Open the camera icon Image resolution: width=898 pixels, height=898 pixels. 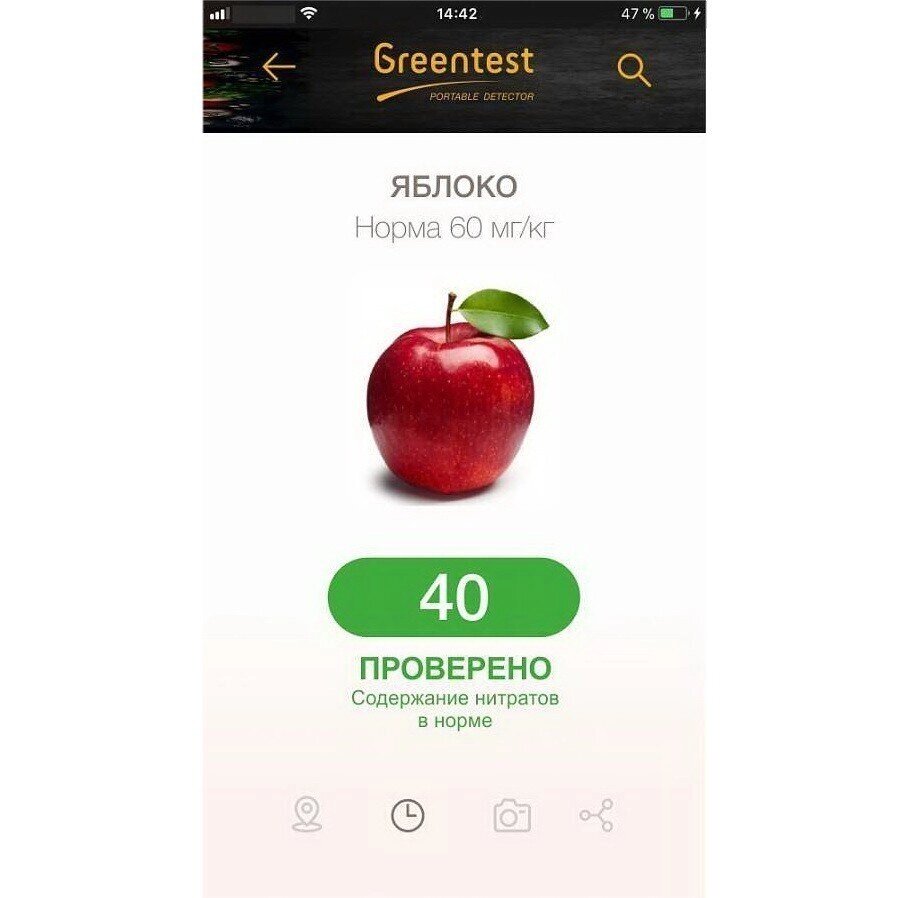coord(512,816)
